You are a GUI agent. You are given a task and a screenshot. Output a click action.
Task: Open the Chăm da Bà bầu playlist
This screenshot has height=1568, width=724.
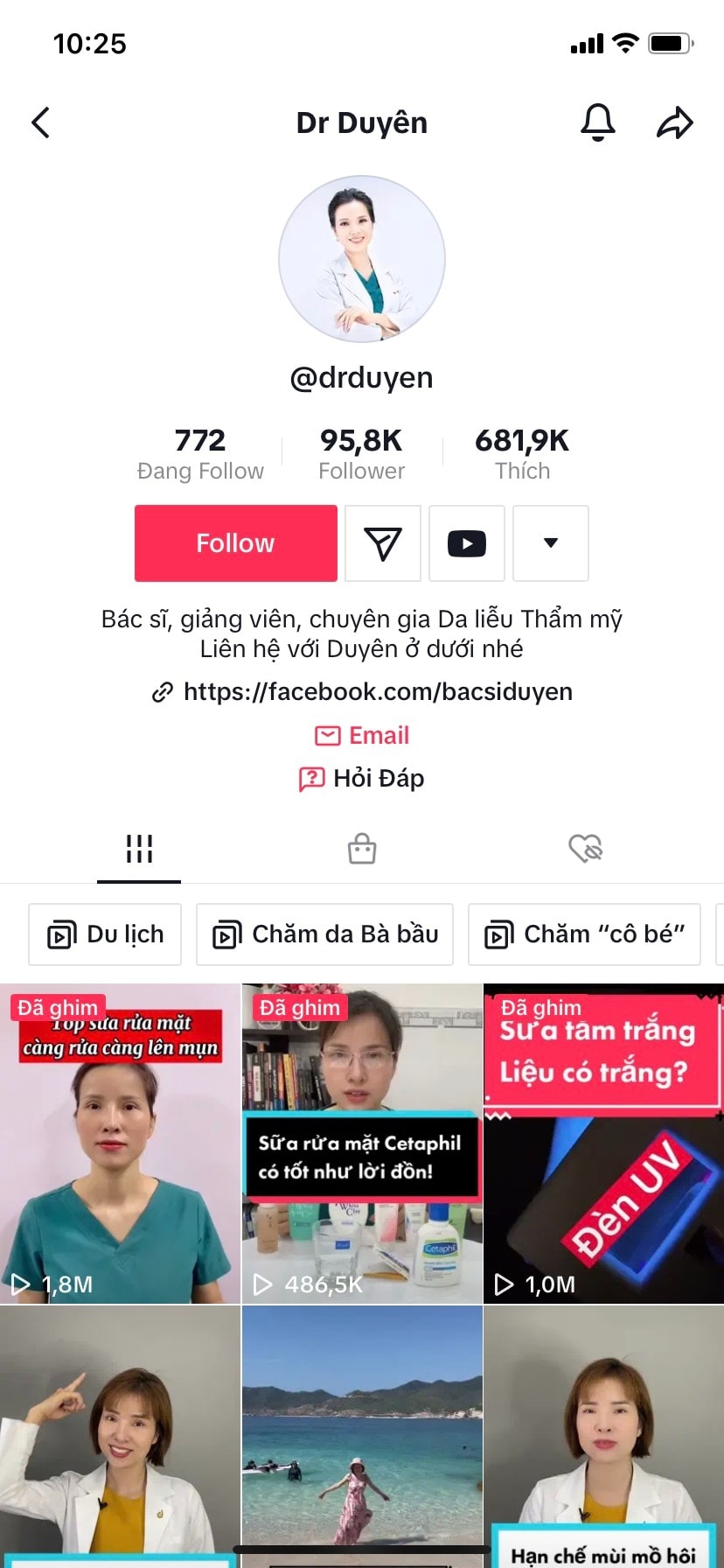[324, 934]
